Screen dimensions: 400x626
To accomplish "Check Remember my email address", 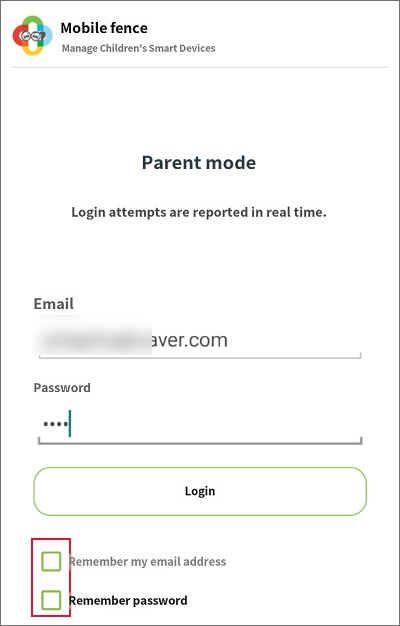I will (x=51, y=561).
